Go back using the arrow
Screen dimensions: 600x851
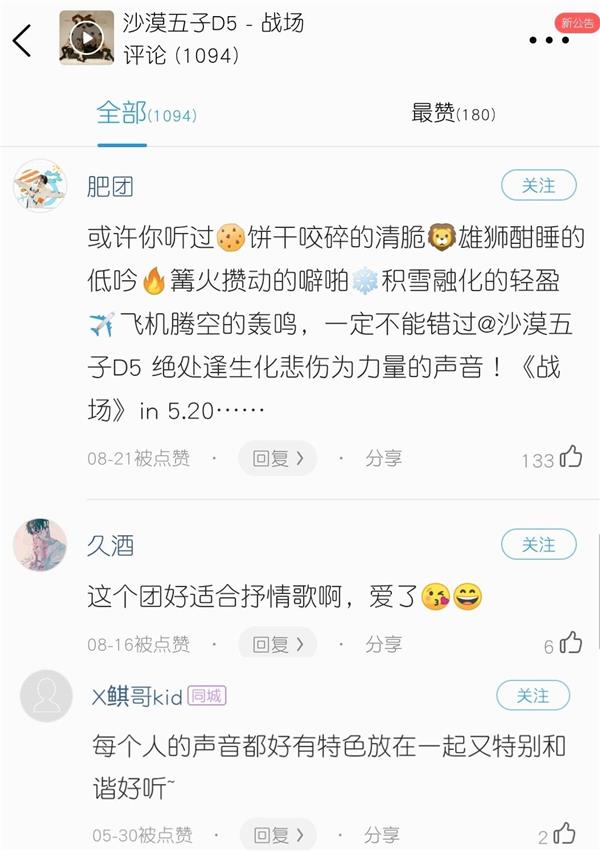(x=23, y=40)
